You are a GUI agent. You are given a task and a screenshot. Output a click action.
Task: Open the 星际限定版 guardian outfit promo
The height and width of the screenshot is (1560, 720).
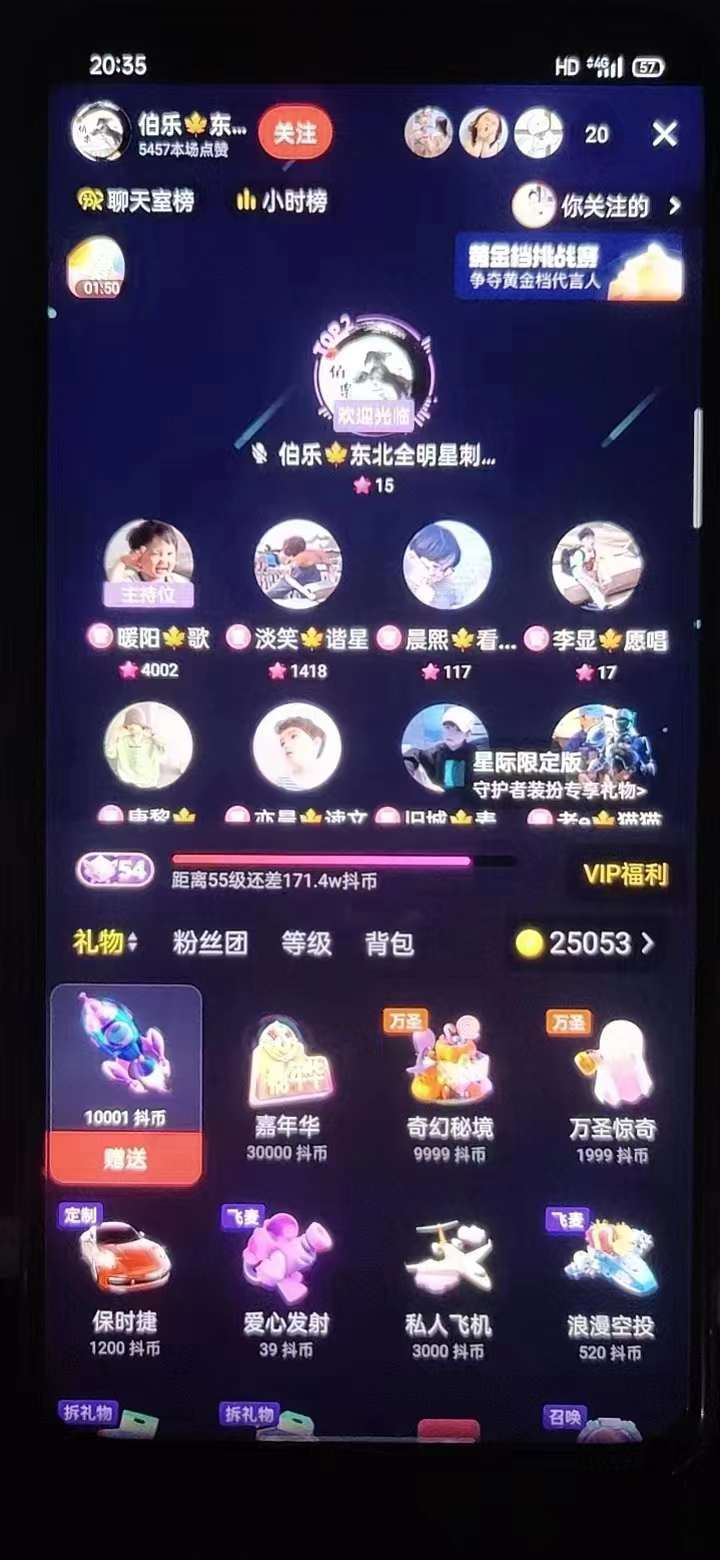(x=560, y=775)
